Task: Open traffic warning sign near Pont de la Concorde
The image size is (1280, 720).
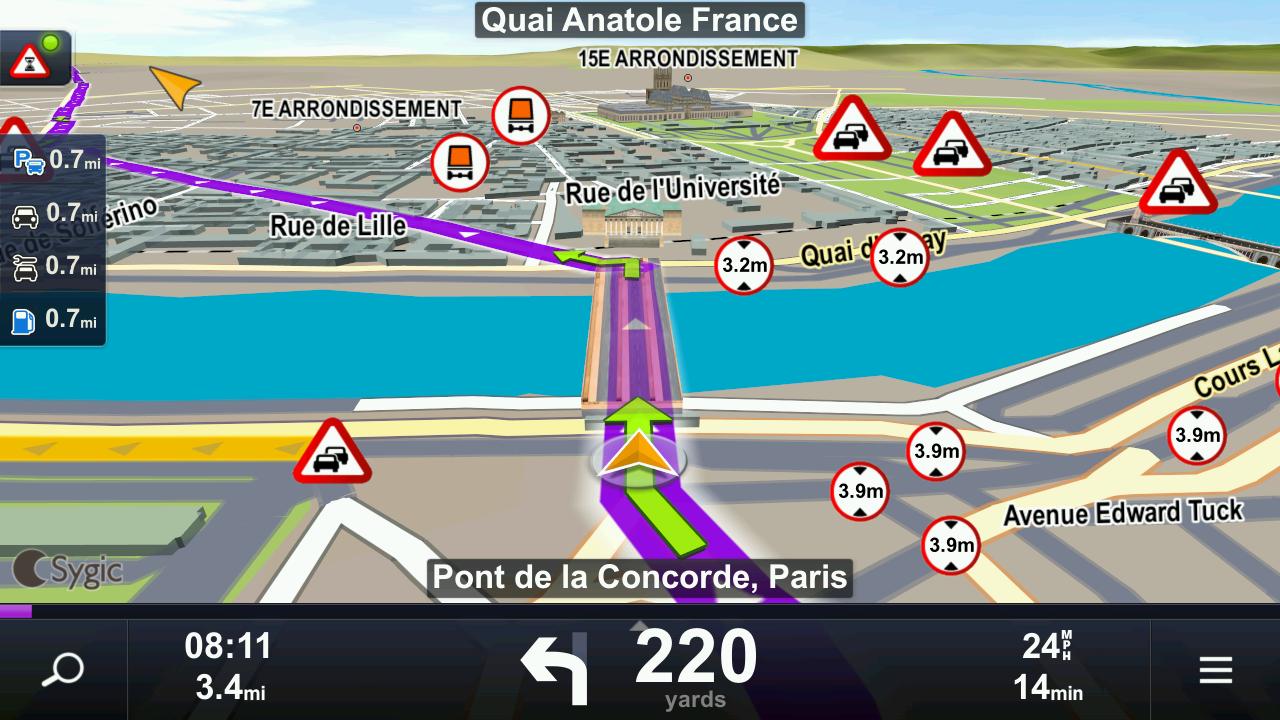Action: (x=332, y=452)
